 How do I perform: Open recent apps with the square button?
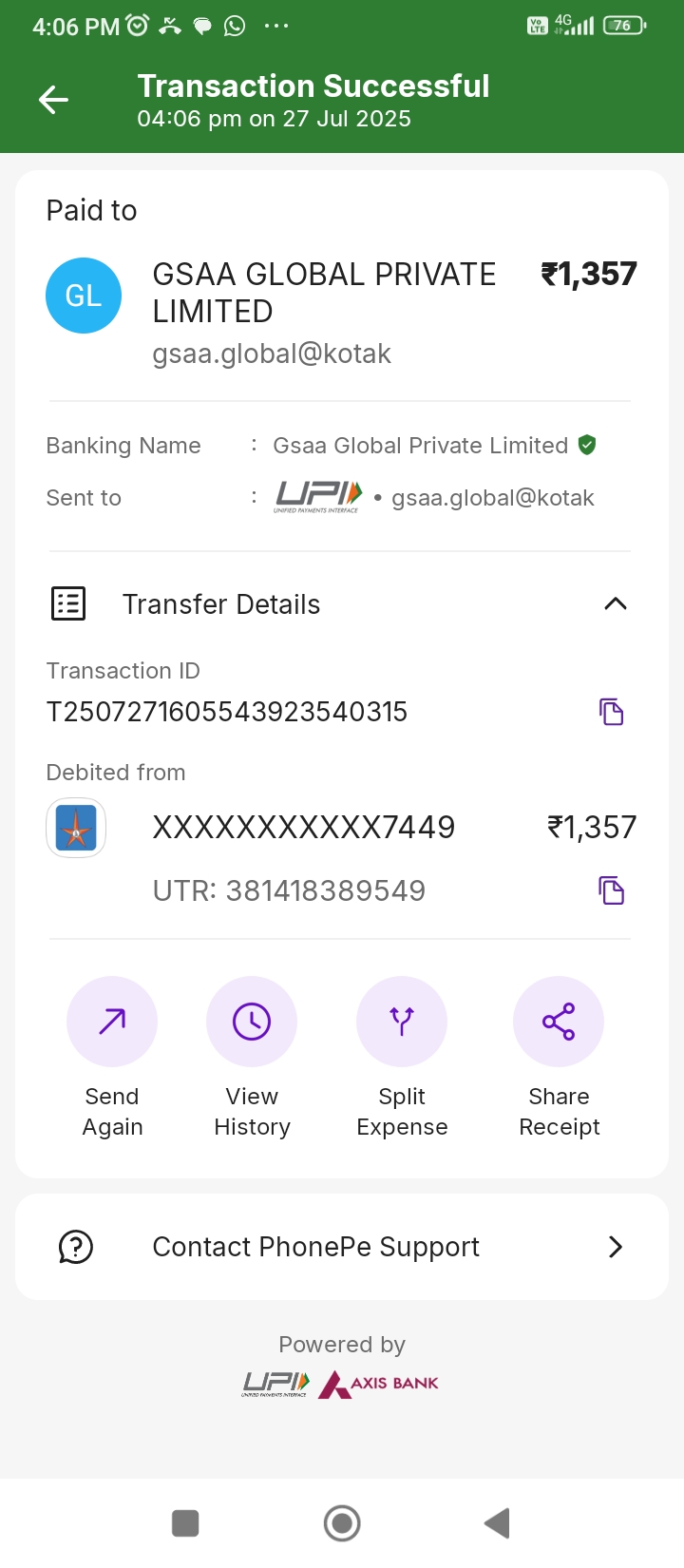185,1523
